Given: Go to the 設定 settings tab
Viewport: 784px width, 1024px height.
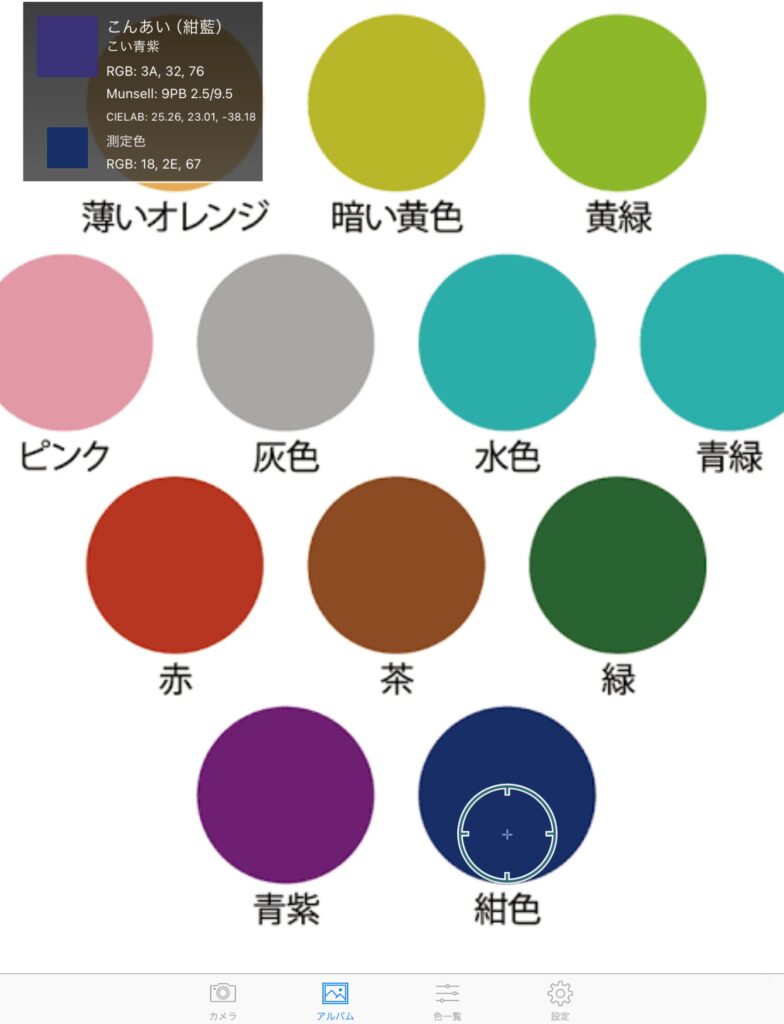Looking at the screenshot, I should (x=560, y=999).
